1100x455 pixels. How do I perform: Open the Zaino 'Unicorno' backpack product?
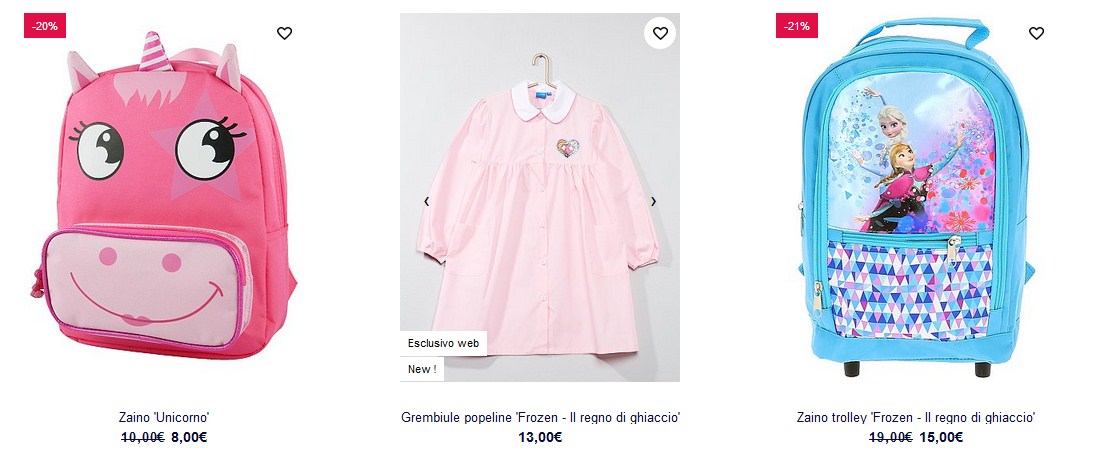[164, 200]
